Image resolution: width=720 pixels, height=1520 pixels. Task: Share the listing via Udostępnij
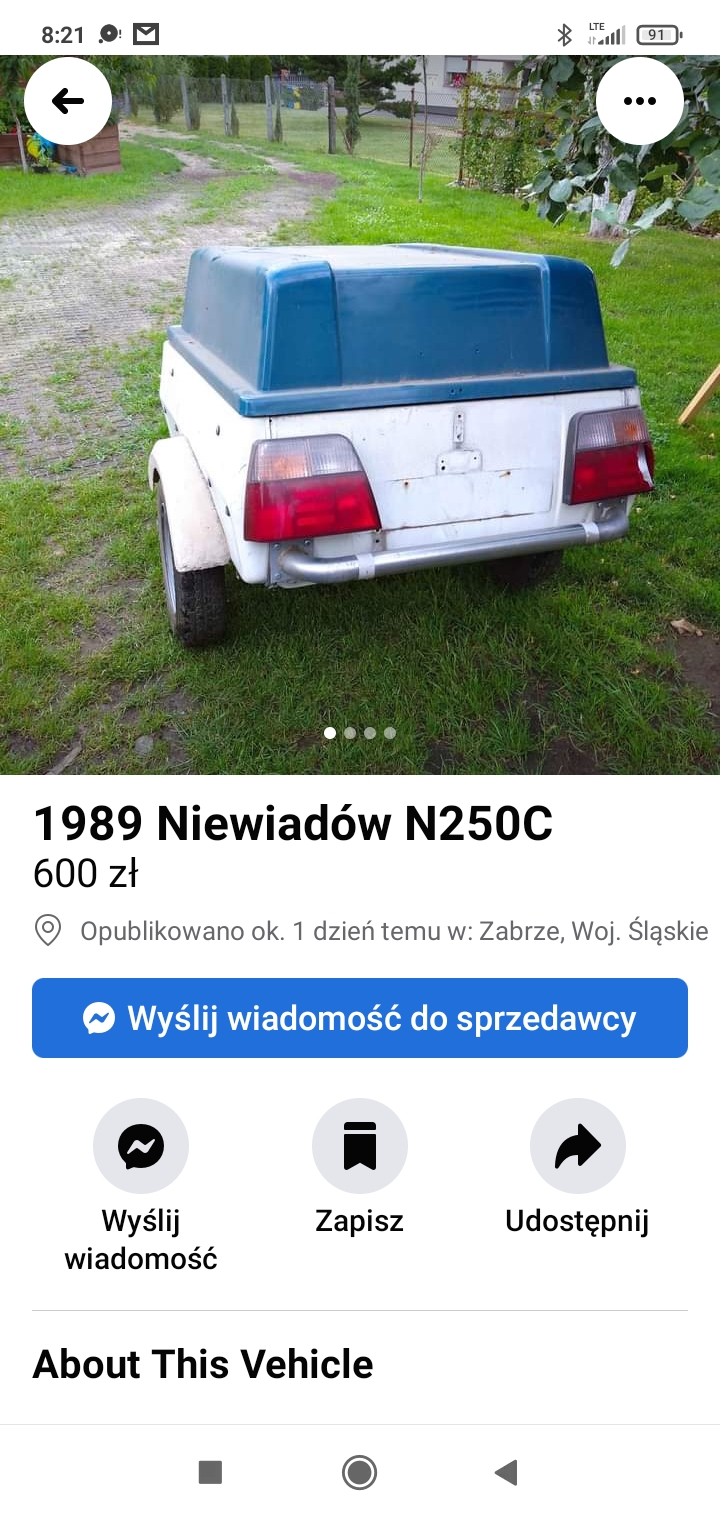point(577,1146)
